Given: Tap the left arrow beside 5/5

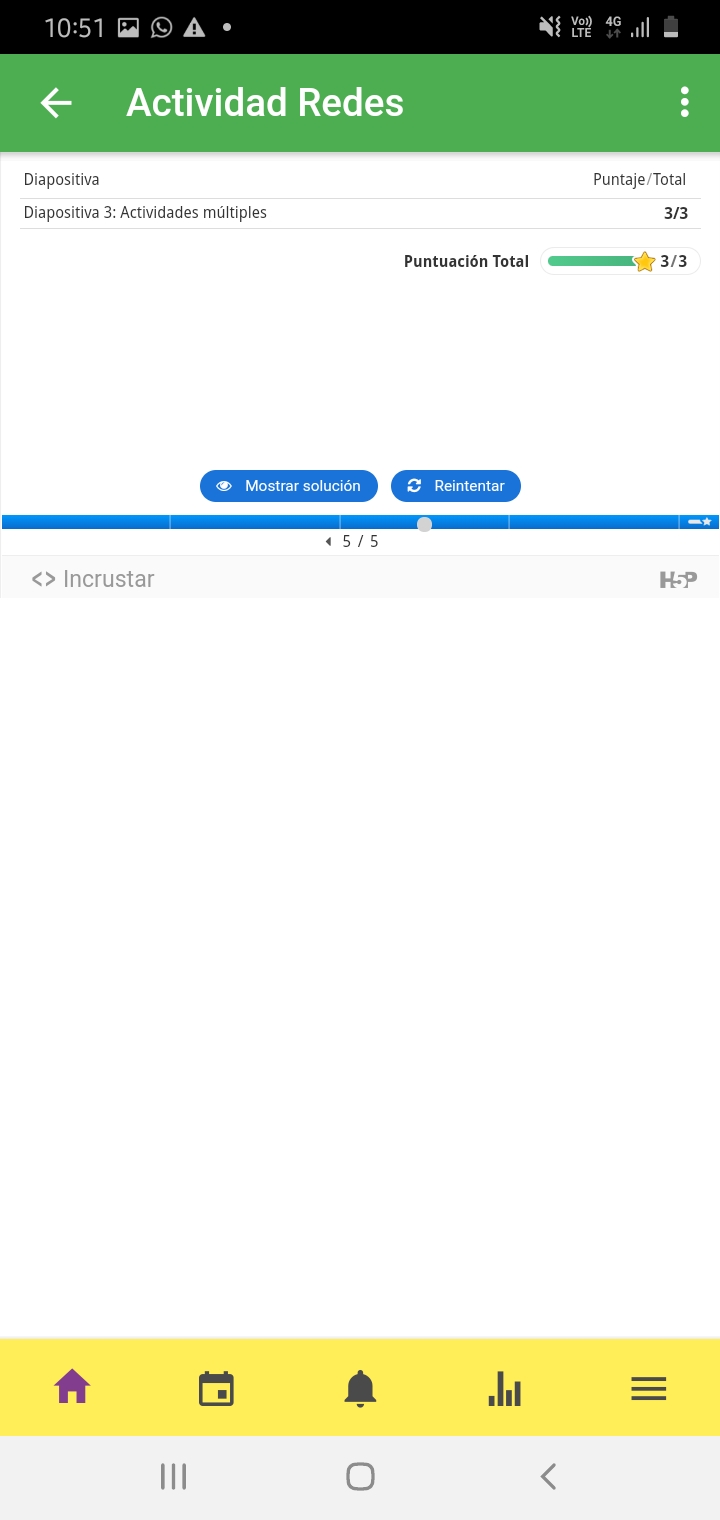Looking at the screenshot, I should [x=328, y=541].
